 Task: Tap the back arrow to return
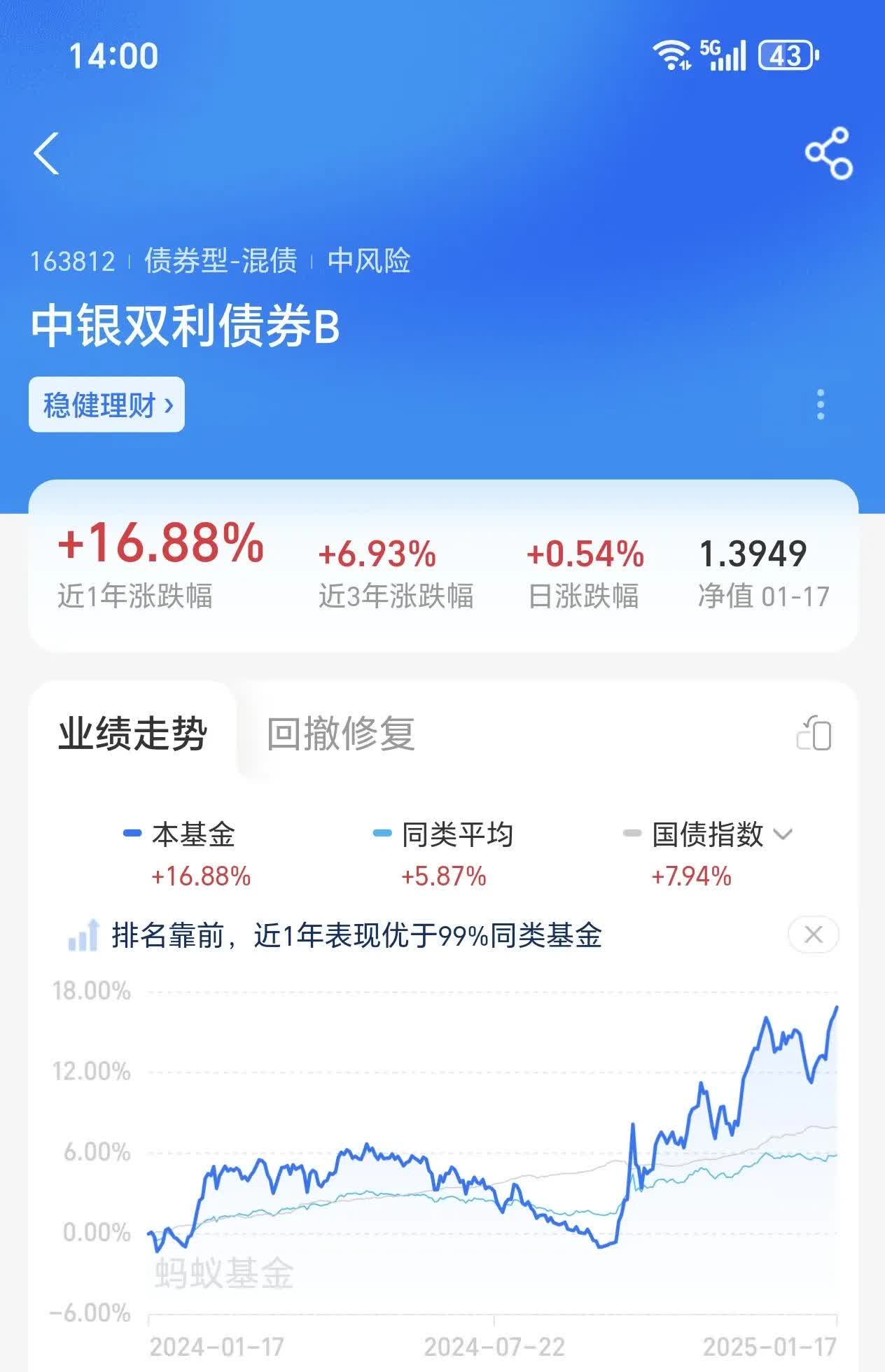(x=46, y=153)
